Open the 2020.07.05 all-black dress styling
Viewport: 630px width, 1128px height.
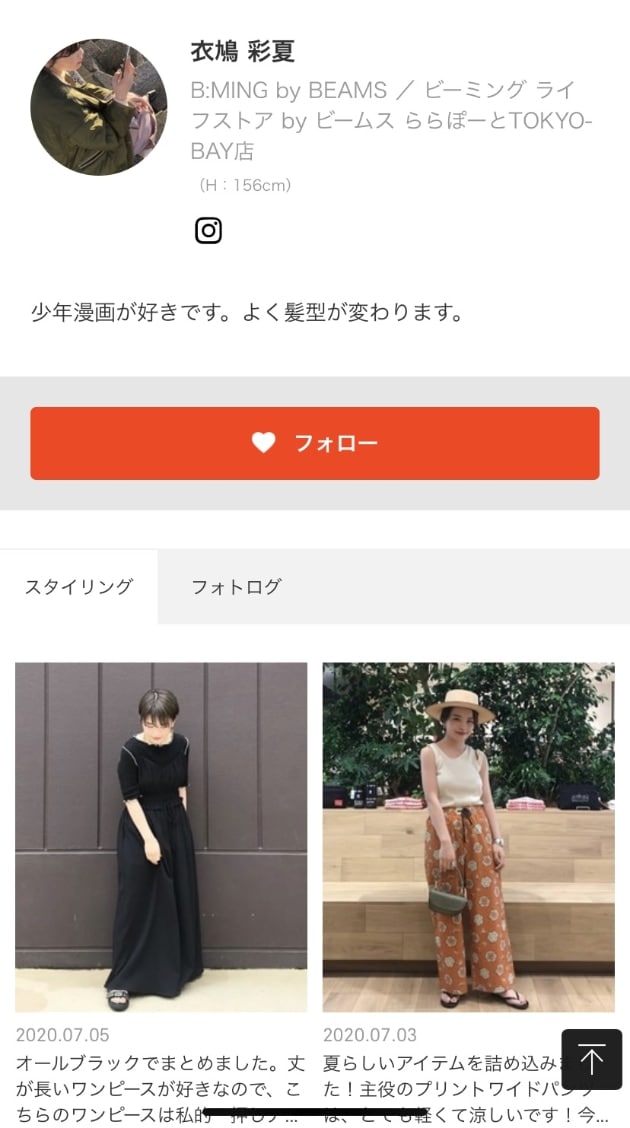pos(161,836)
